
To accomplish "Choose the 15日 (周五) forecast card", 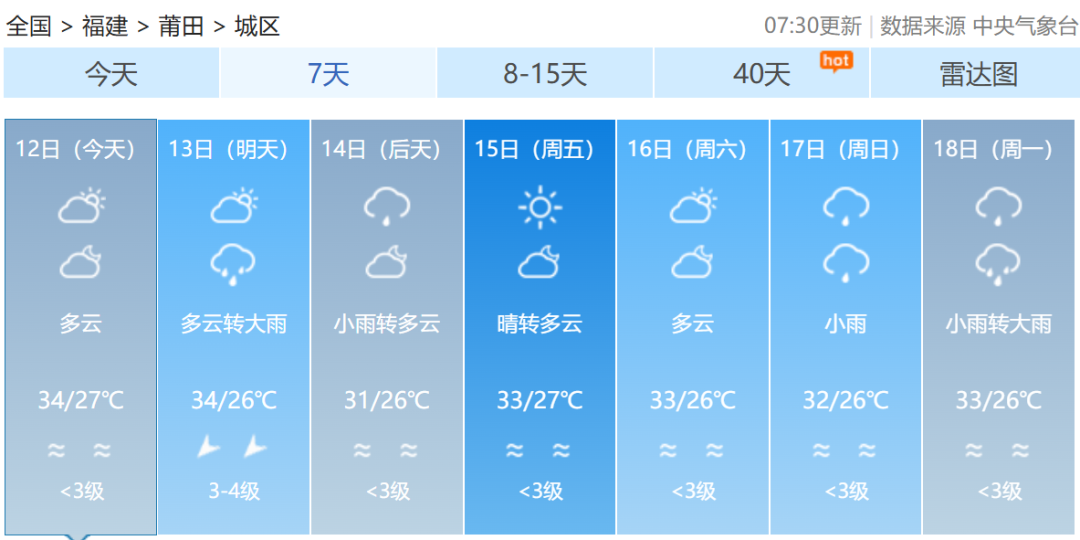I will click(x=539, y=325).
